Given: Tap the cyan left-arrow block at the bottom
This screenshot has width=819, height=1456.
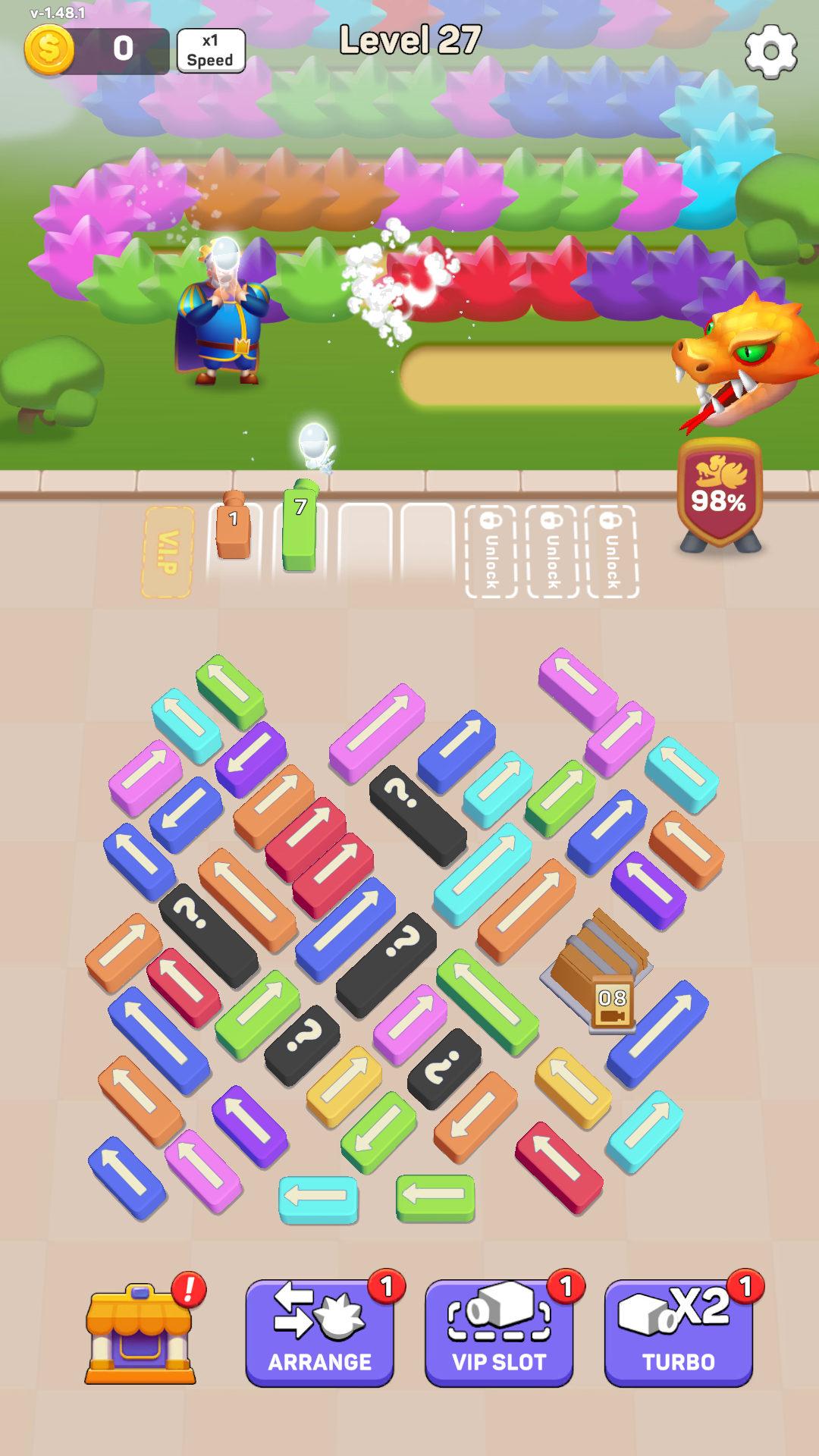Looking at the screenshot, I should tap(318, 1199).
